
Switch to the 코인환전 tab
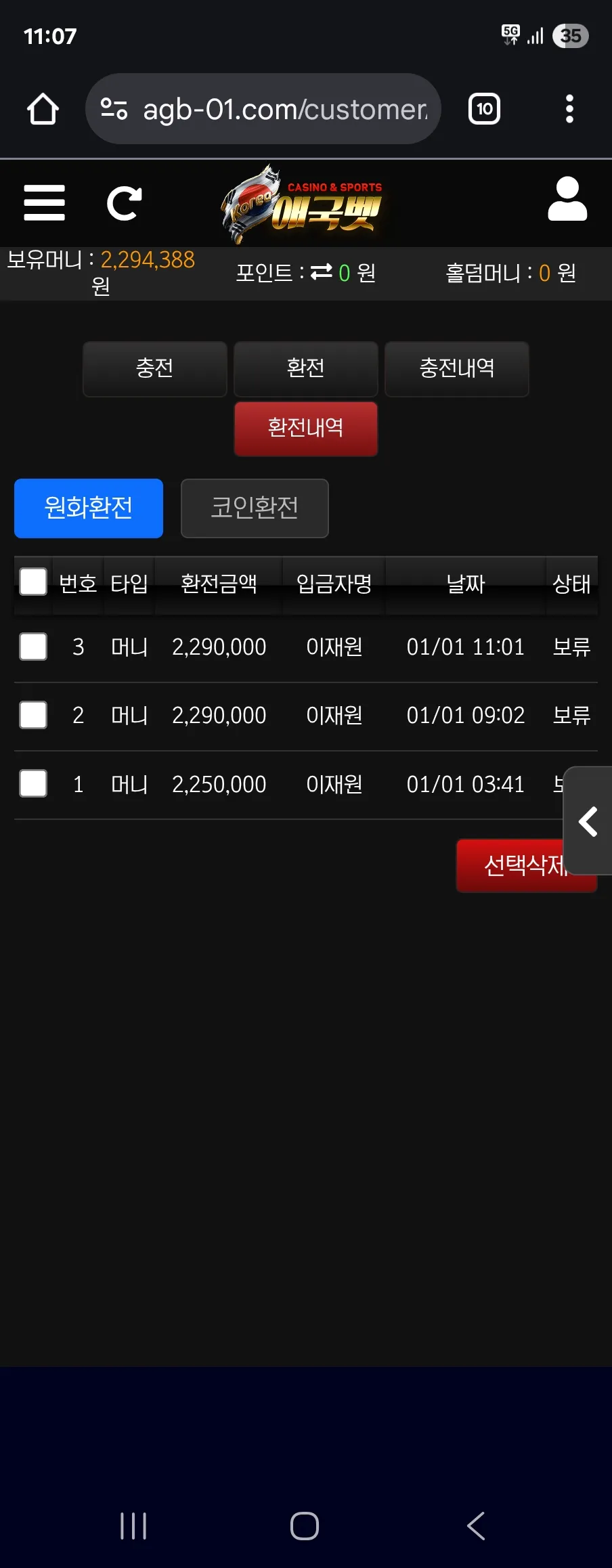[255, 508]
